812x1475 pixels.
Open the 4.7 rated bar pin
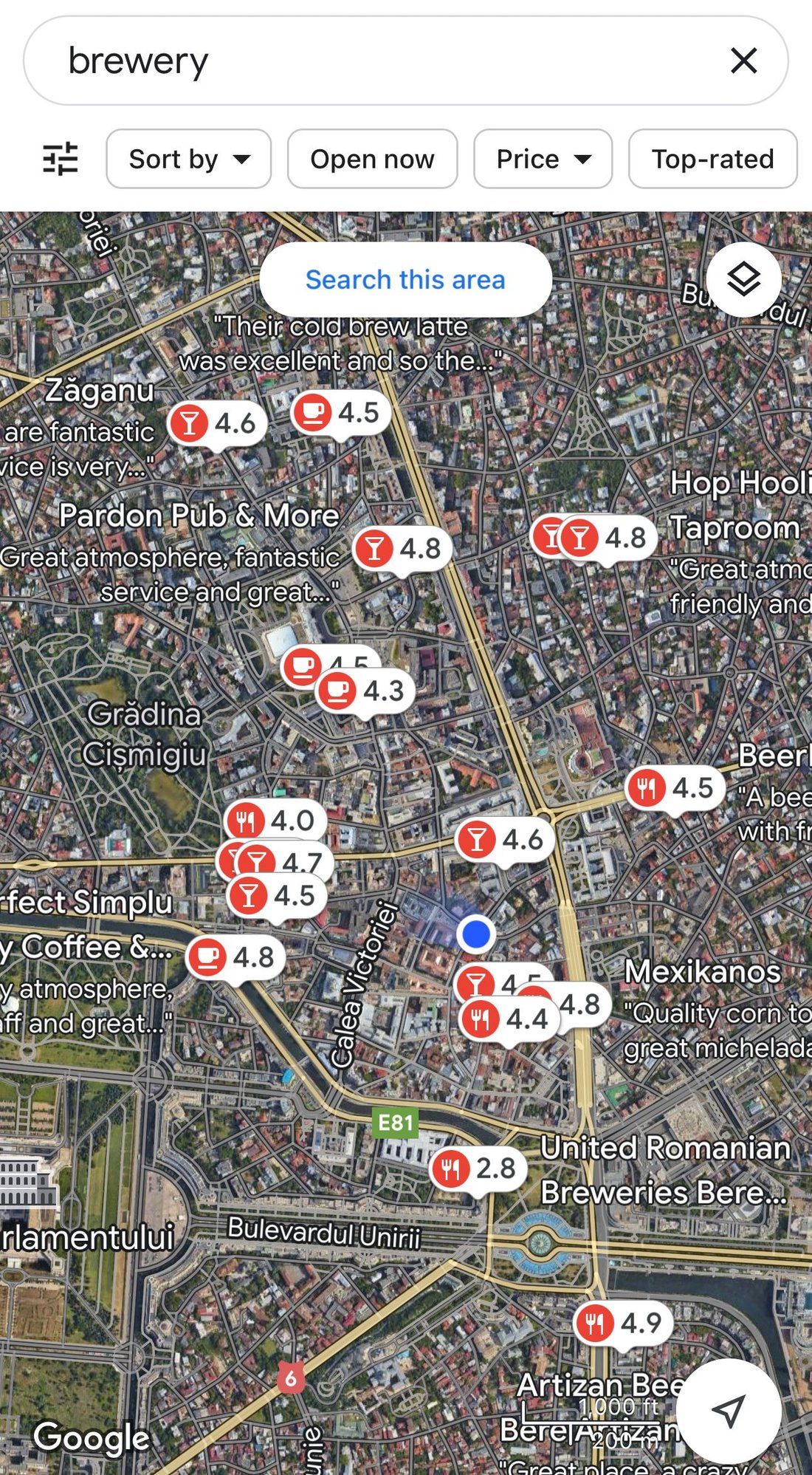284,861
